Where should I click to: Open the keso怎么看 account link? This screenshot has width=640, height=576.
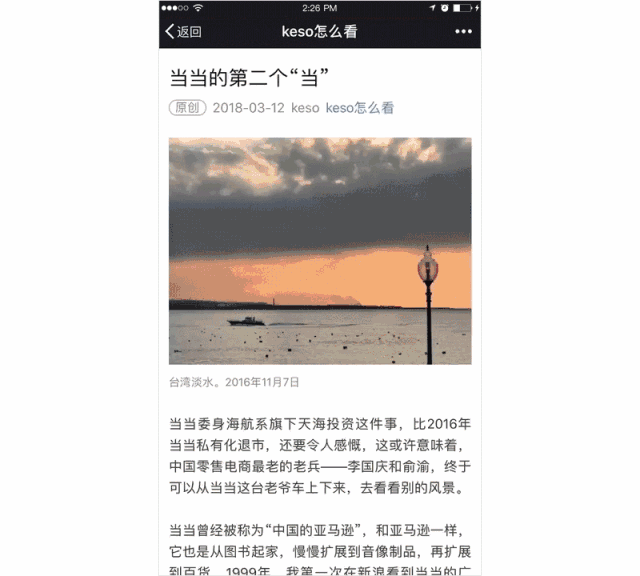[x=360, y=108]
